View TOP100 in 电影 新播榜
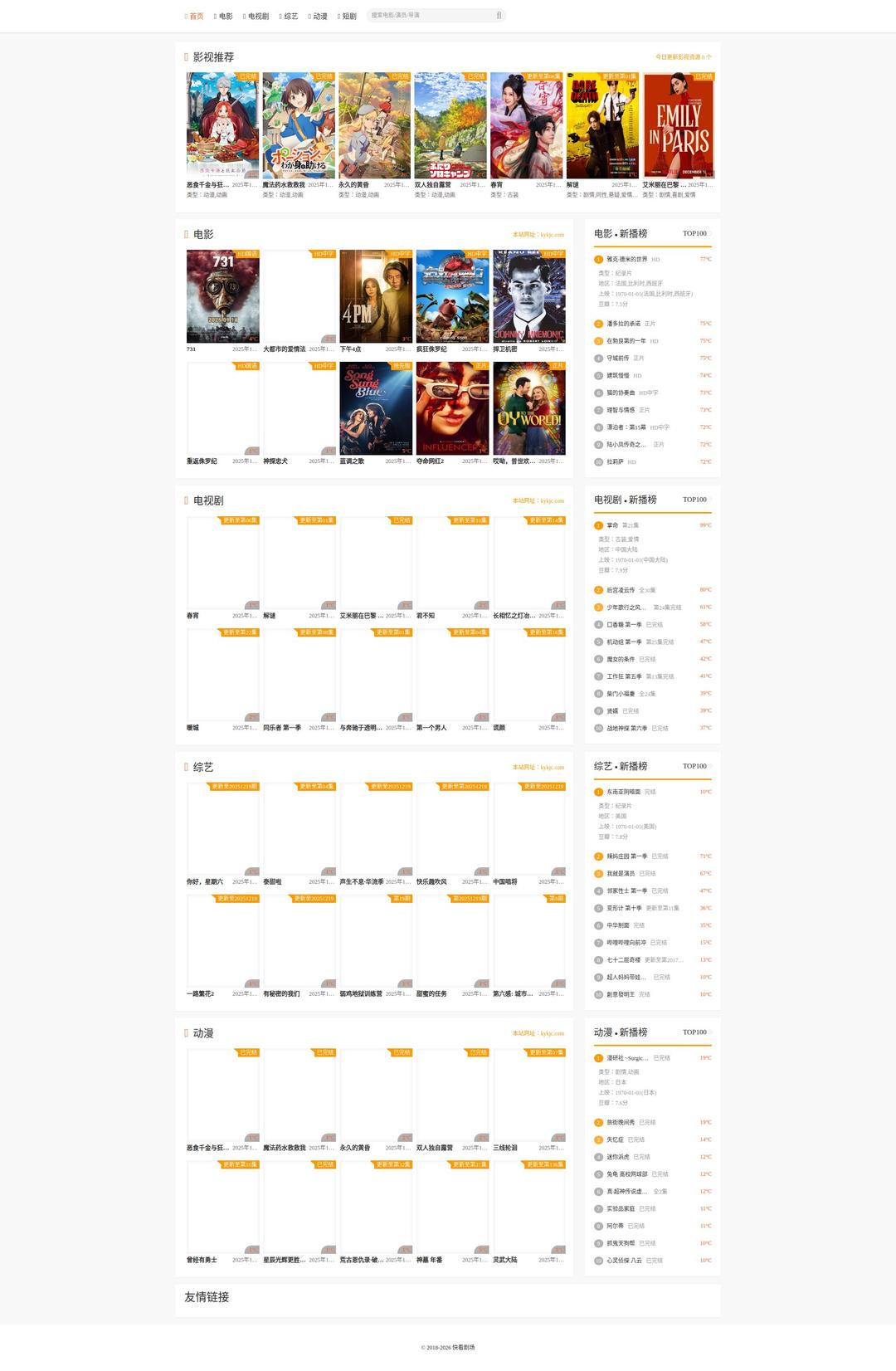896x1371 pixels. [695, 233]
